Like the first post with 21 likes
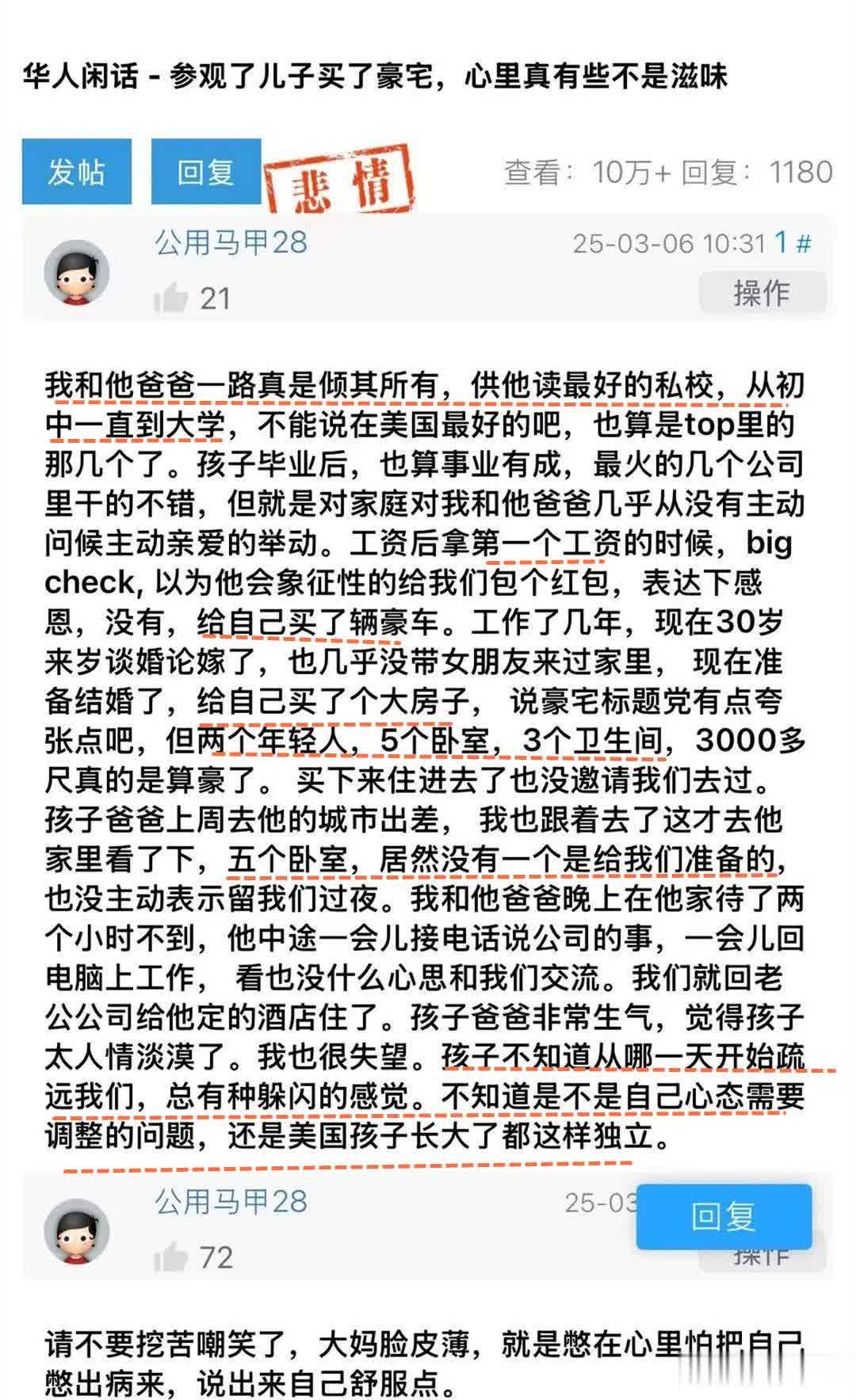Viewport: 856px width, 1400px height. click(171, 298)
